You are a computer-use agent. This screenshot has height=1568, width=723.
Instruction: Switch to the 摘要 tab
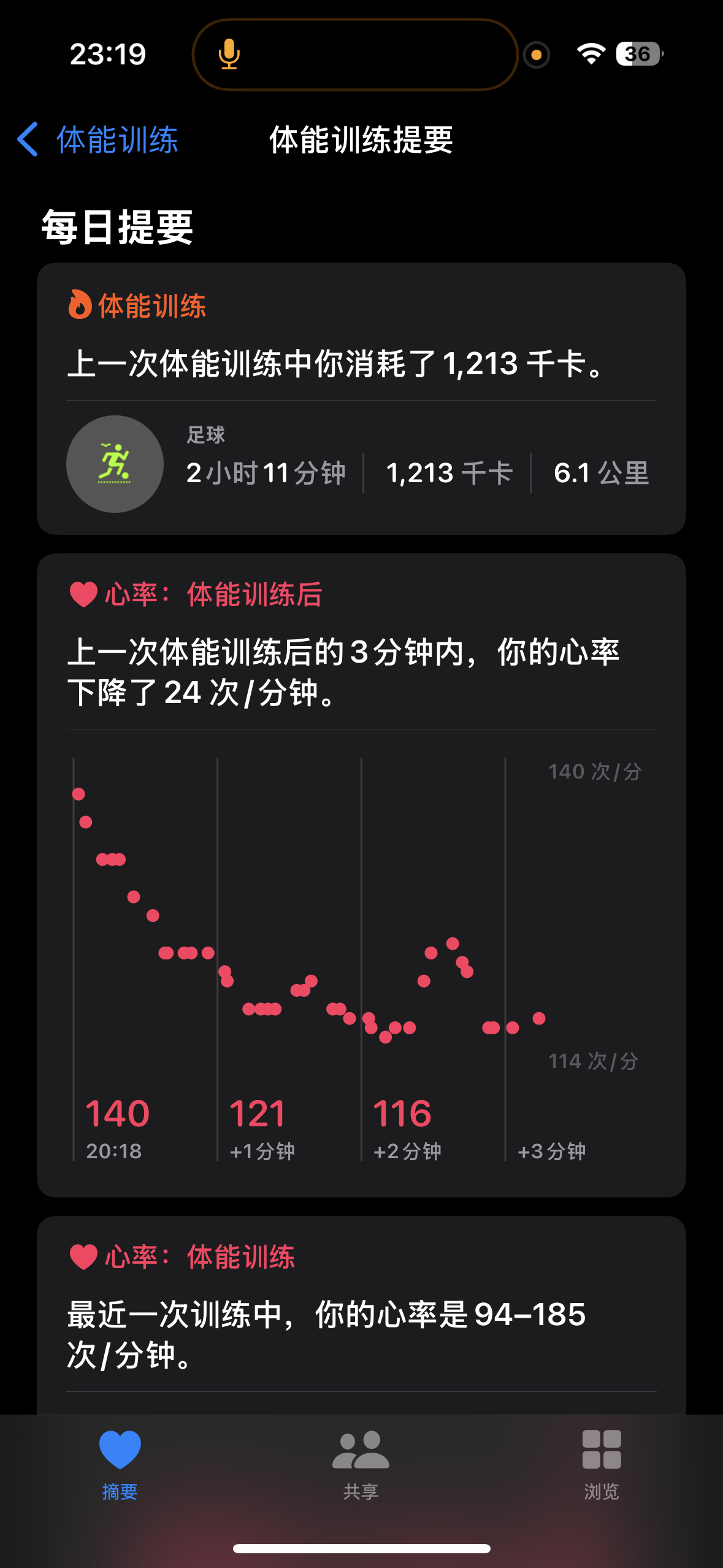click(x=120, y=1465)
